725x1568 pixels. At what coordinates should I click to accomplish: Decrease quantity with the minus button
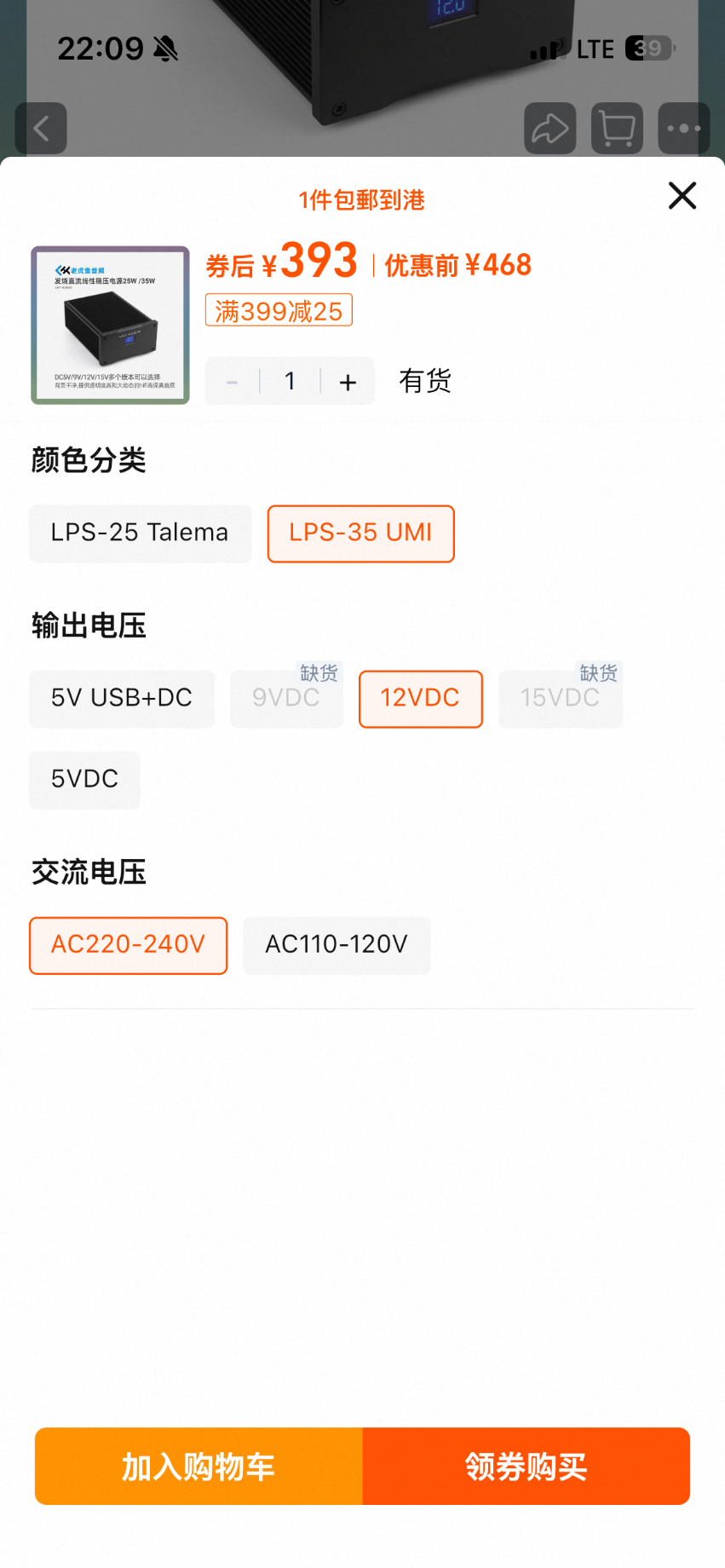[232, 382]
